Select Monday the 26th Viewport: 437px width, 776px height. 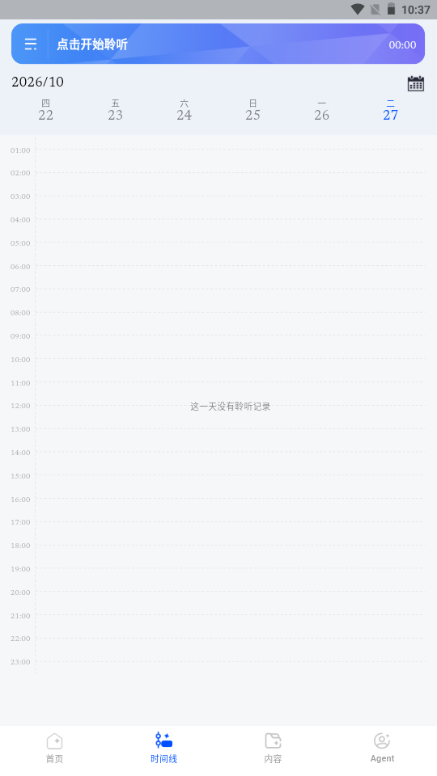pos(322,110)
